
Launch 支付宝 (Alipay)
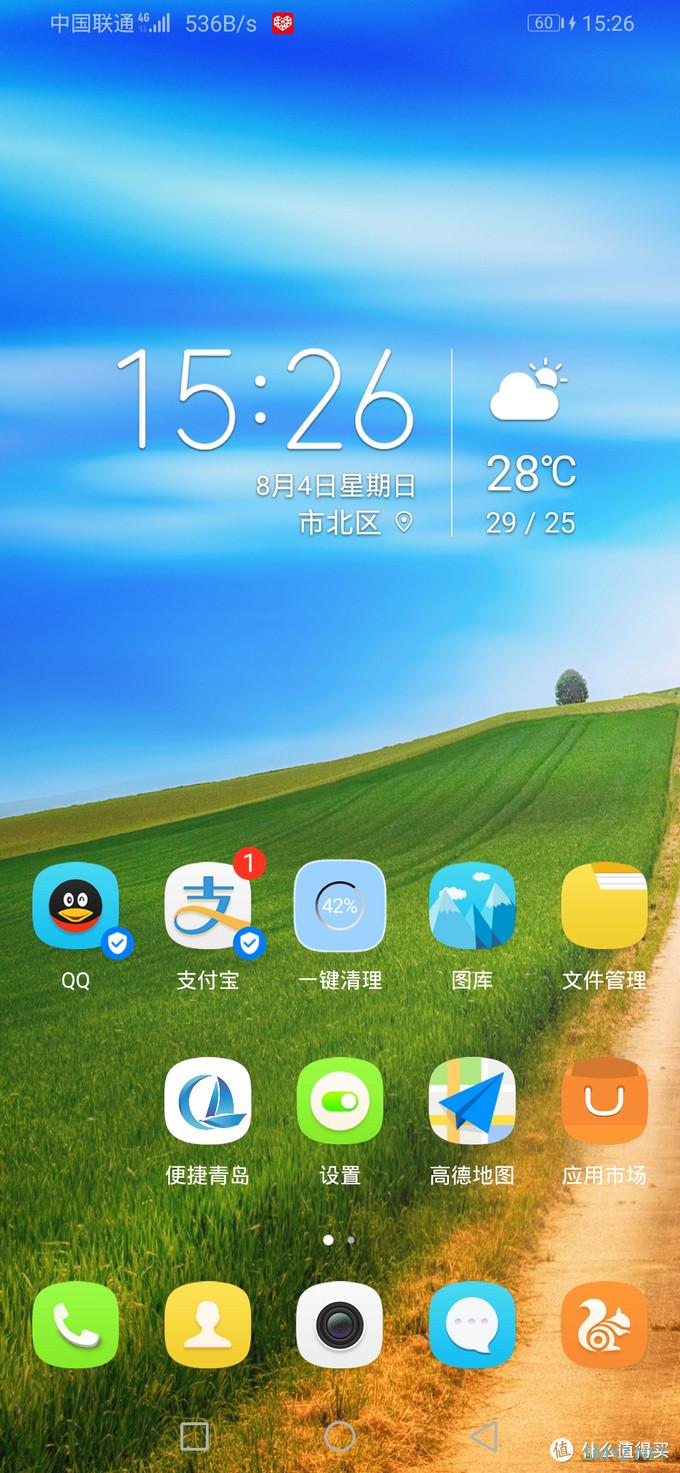coord(207,906)
